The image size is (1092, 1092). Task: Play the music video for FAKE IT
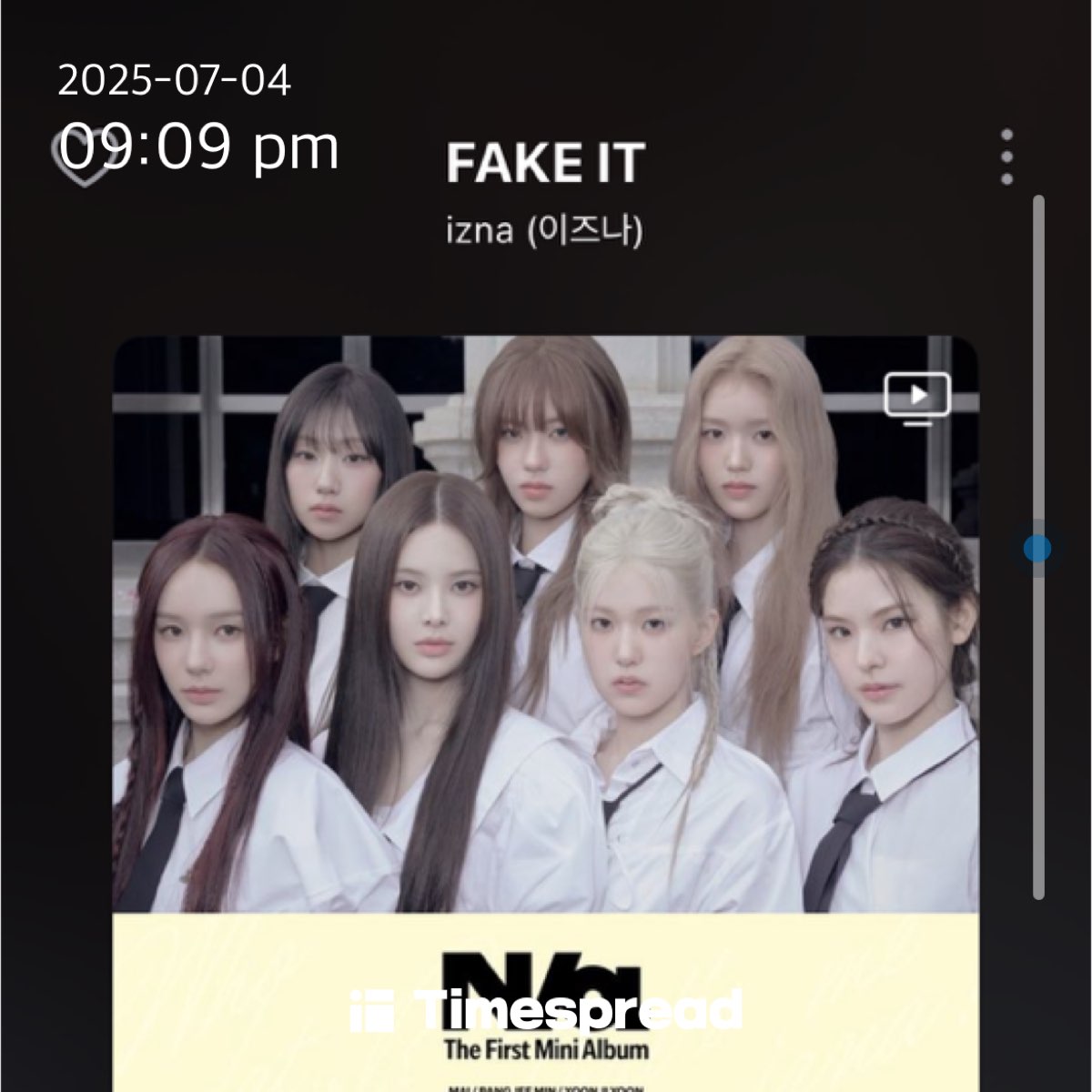pyautogui.click(x=917, y=399)
